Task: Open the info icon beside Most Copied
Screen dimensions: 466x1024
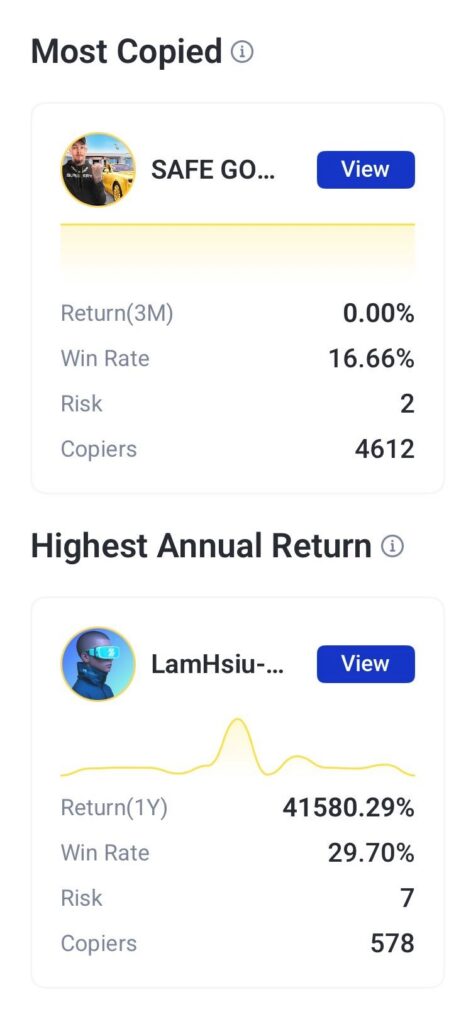Action: [x=242, y=52]
